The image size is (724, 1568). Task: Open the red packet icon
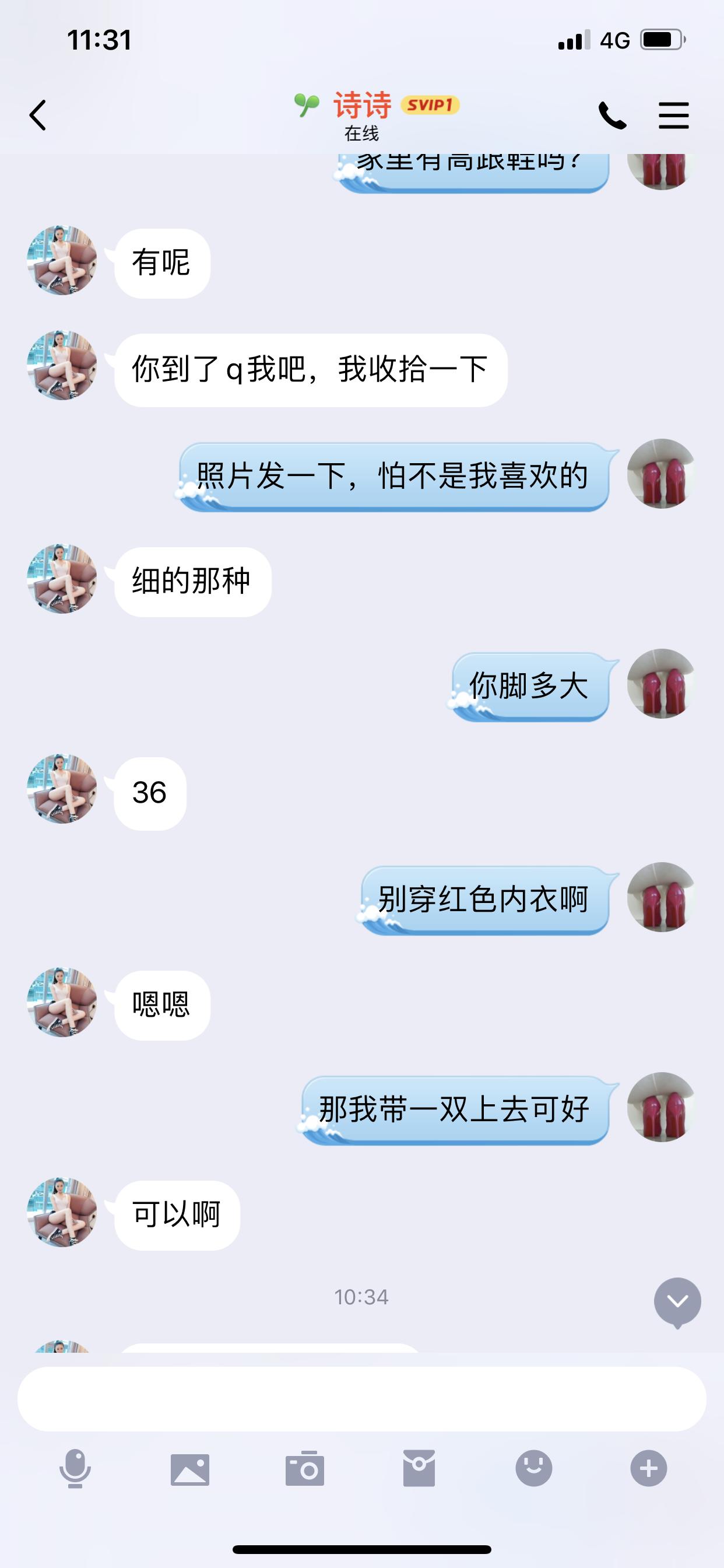coord(420,1468)
